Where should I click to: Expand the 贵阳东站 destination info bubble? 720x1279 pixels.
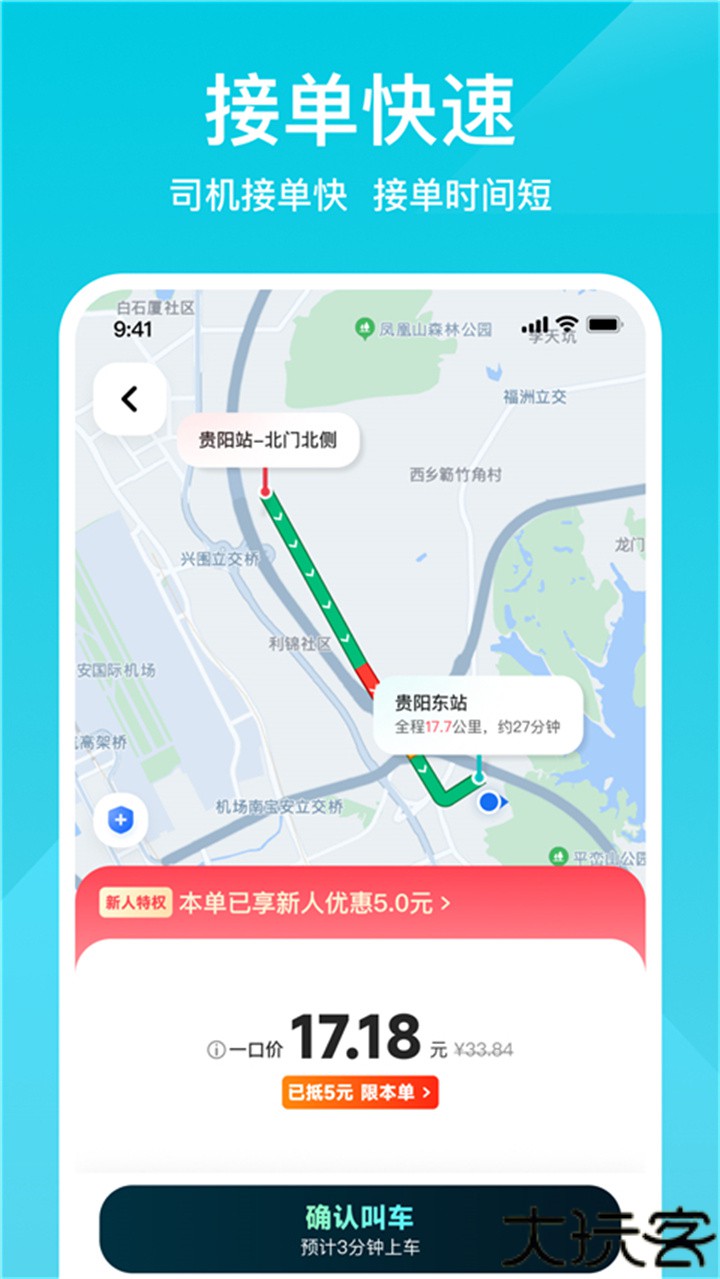480,712
